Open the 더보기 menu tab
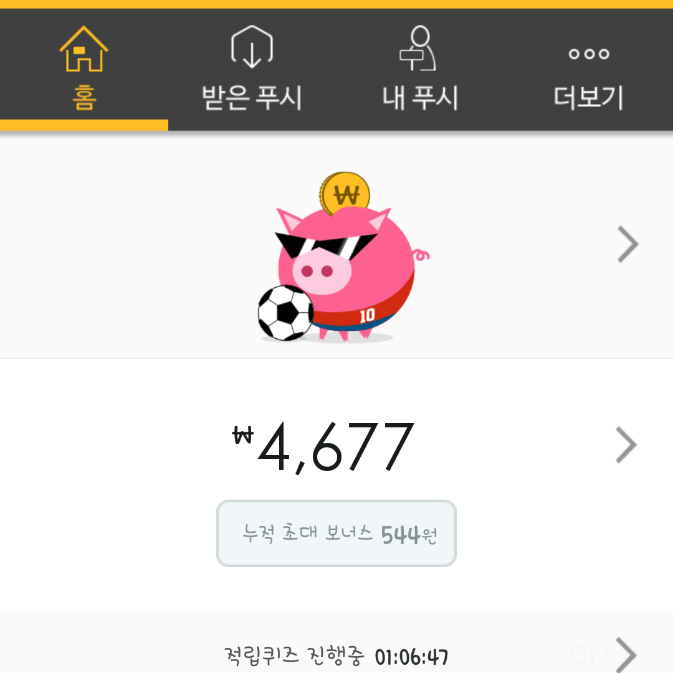 588,70
